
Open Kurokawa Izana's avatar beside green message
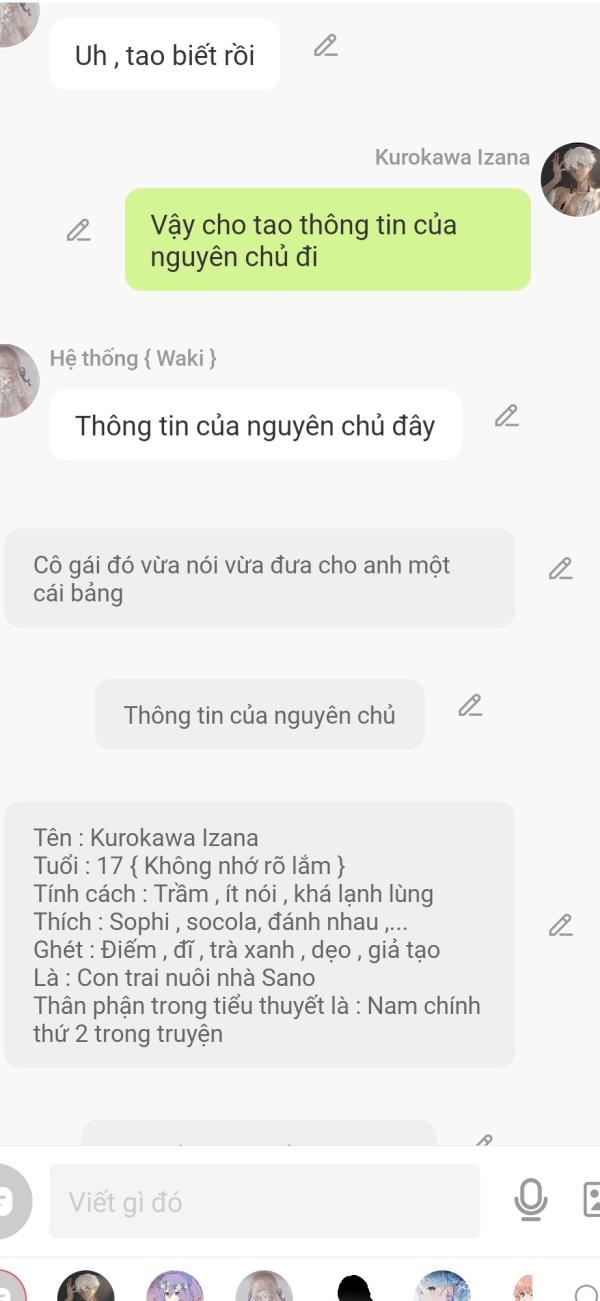pos(571,180)
